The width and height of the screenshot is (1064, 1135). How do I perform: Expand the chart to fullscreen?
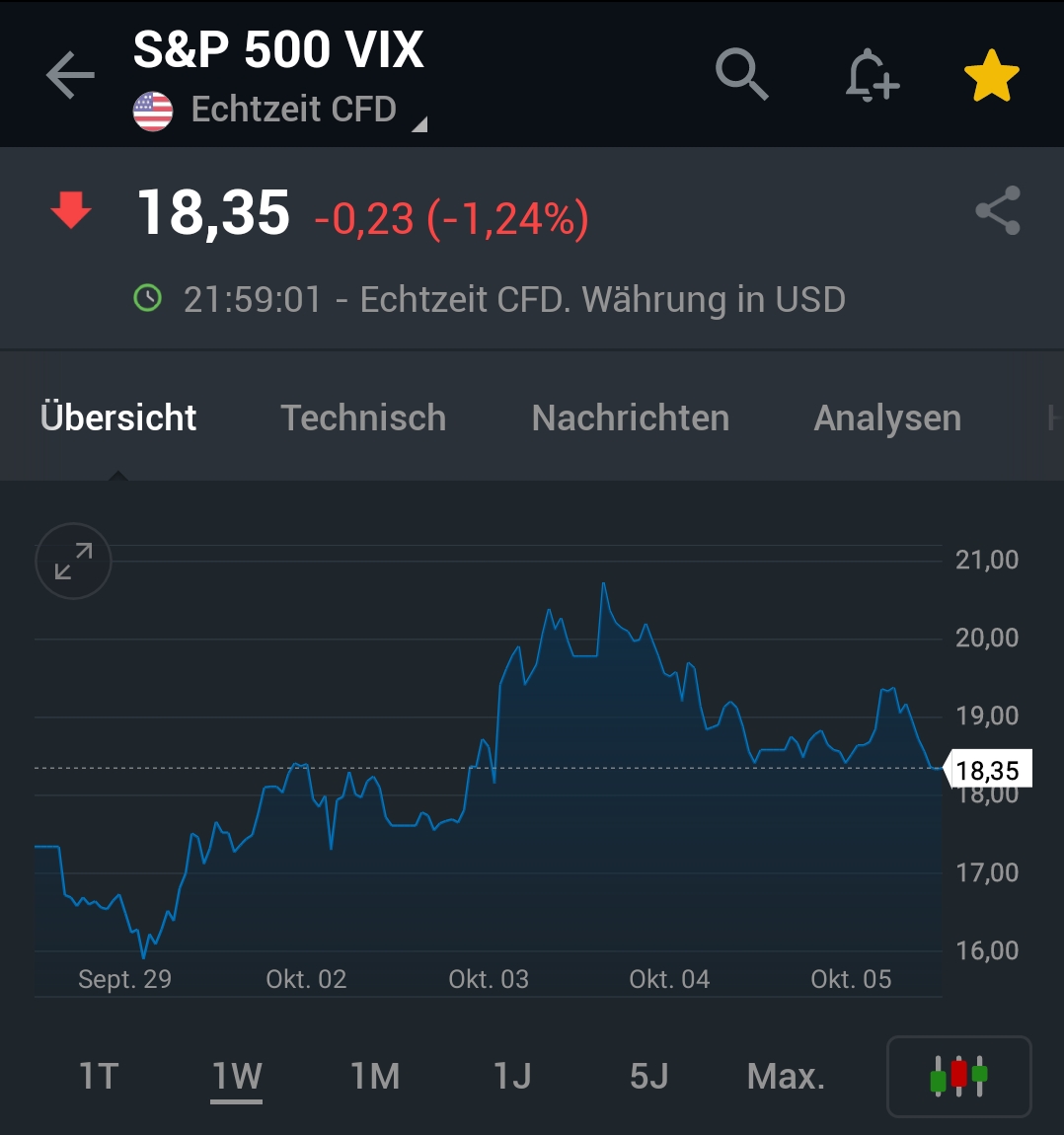[73, 561]
